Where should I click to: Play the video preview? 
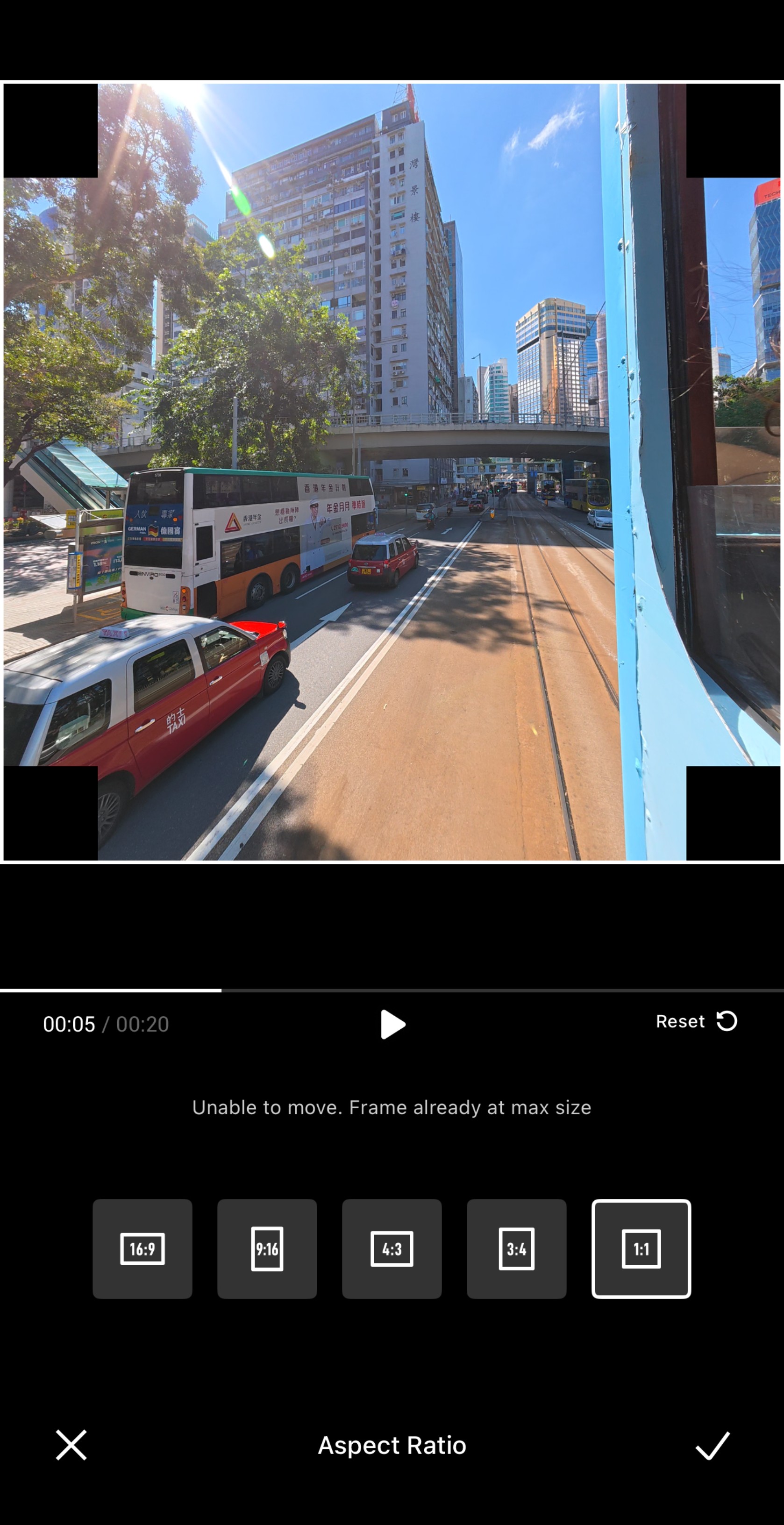pos(392,1024)
